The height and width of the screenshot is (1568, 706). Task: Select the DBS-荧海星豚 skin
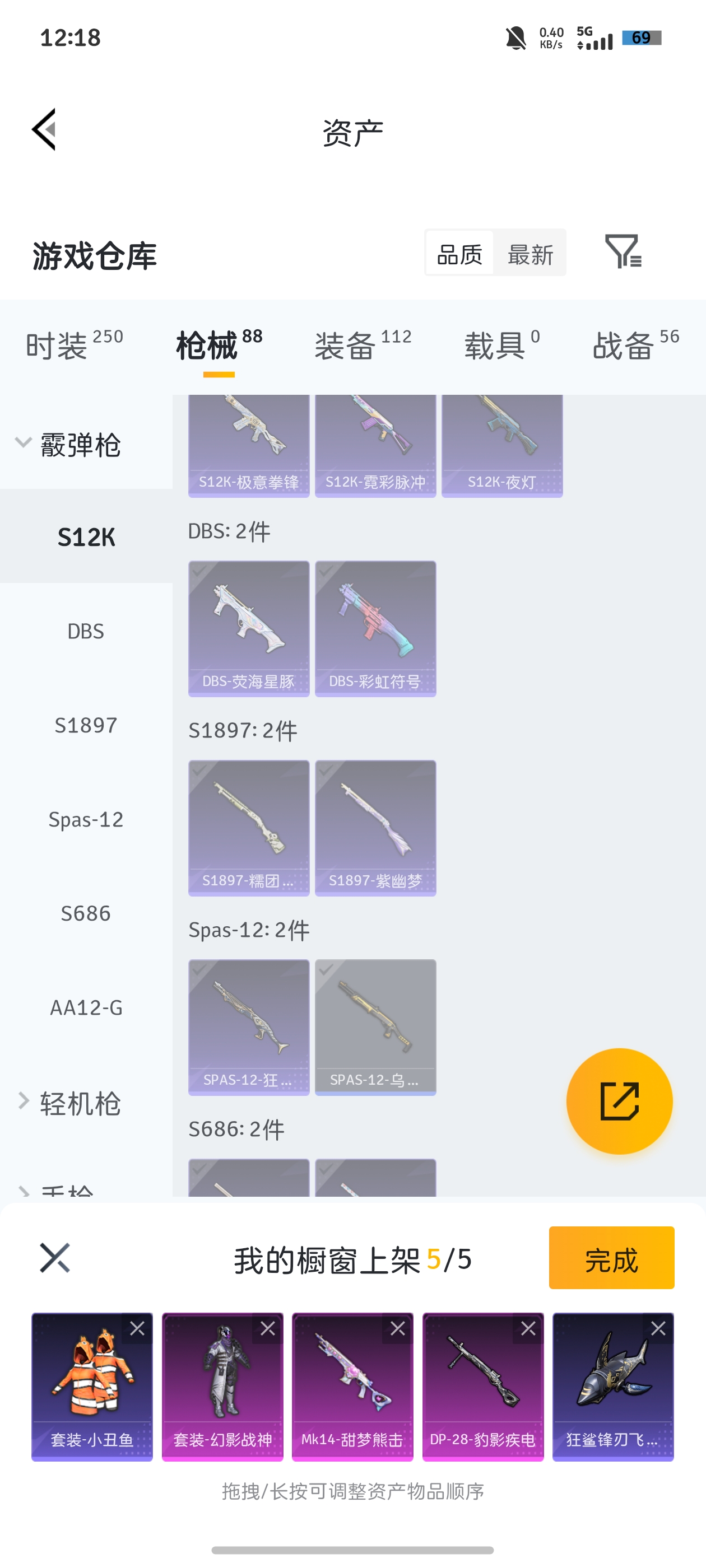pos(249,628)
